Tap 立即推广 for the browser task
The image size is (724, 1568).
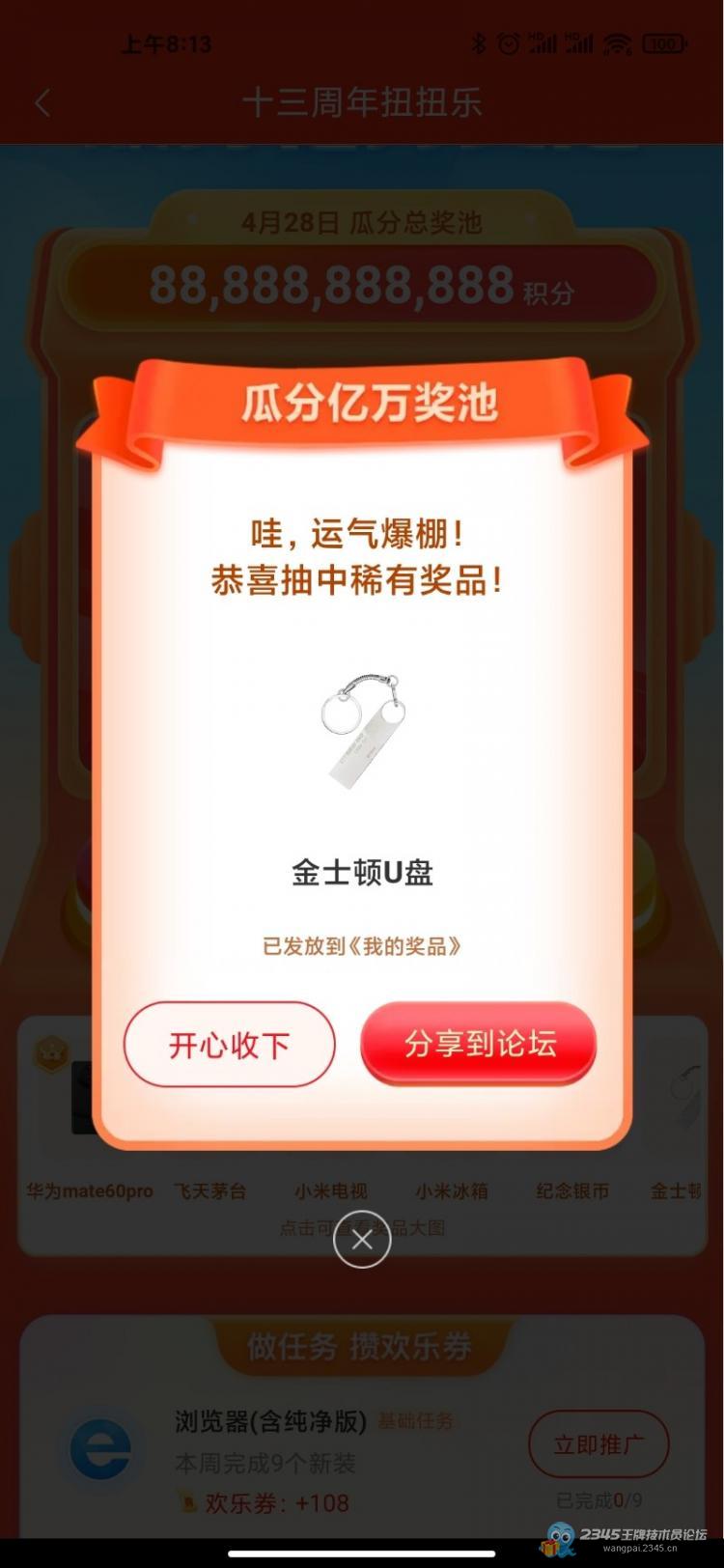pos(599,1444)
